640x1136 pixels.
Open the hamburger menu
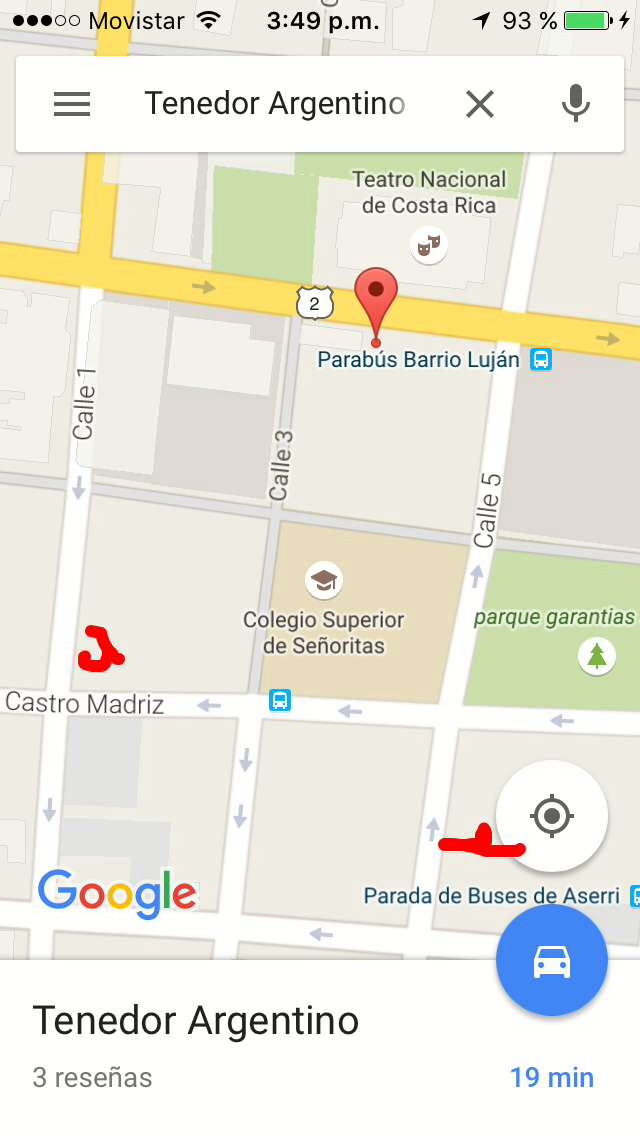(x=72, y=104)
